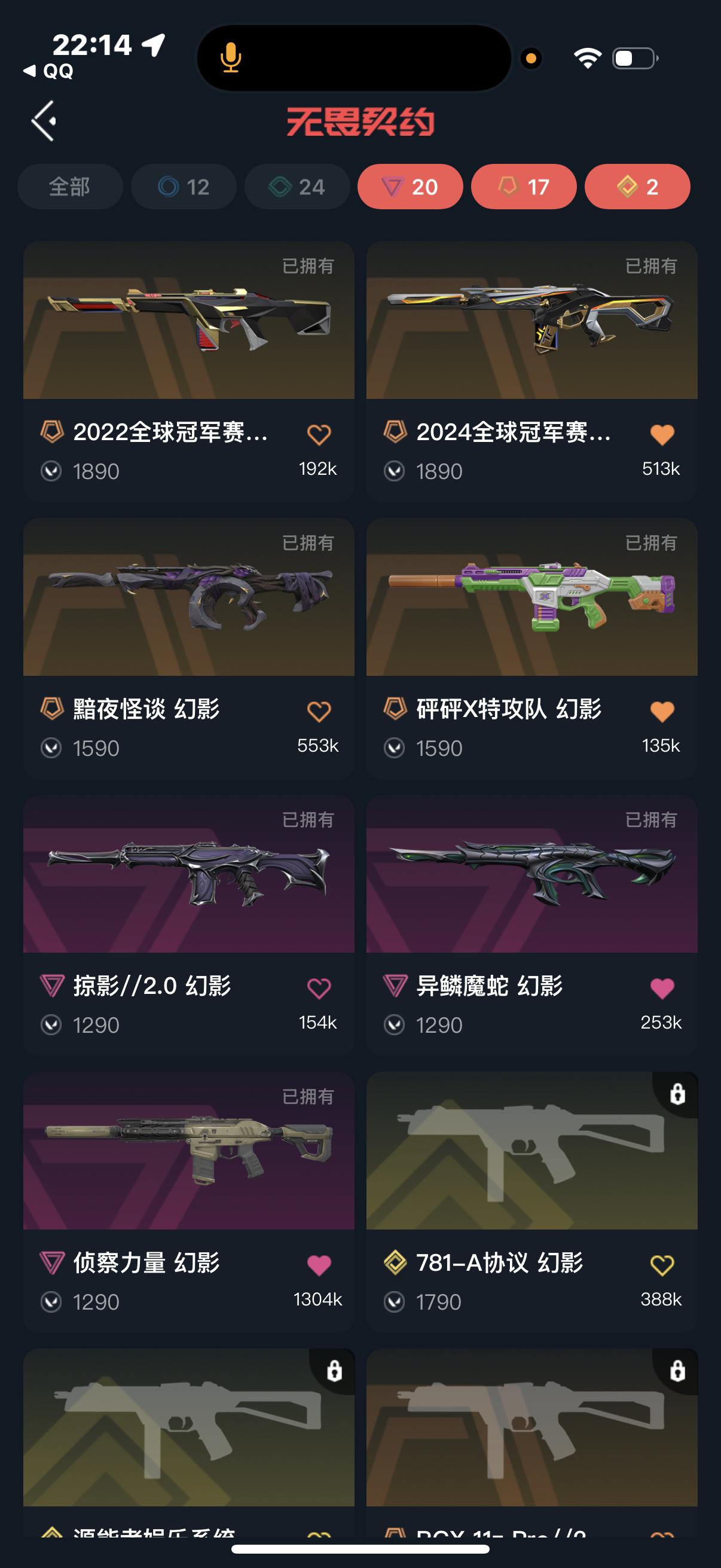Image resolution: width=721 pixels, height=1568 pixels.
Task: Open the 异鳞魔蛇 幻影 skin card
Action: pos(531,875)
